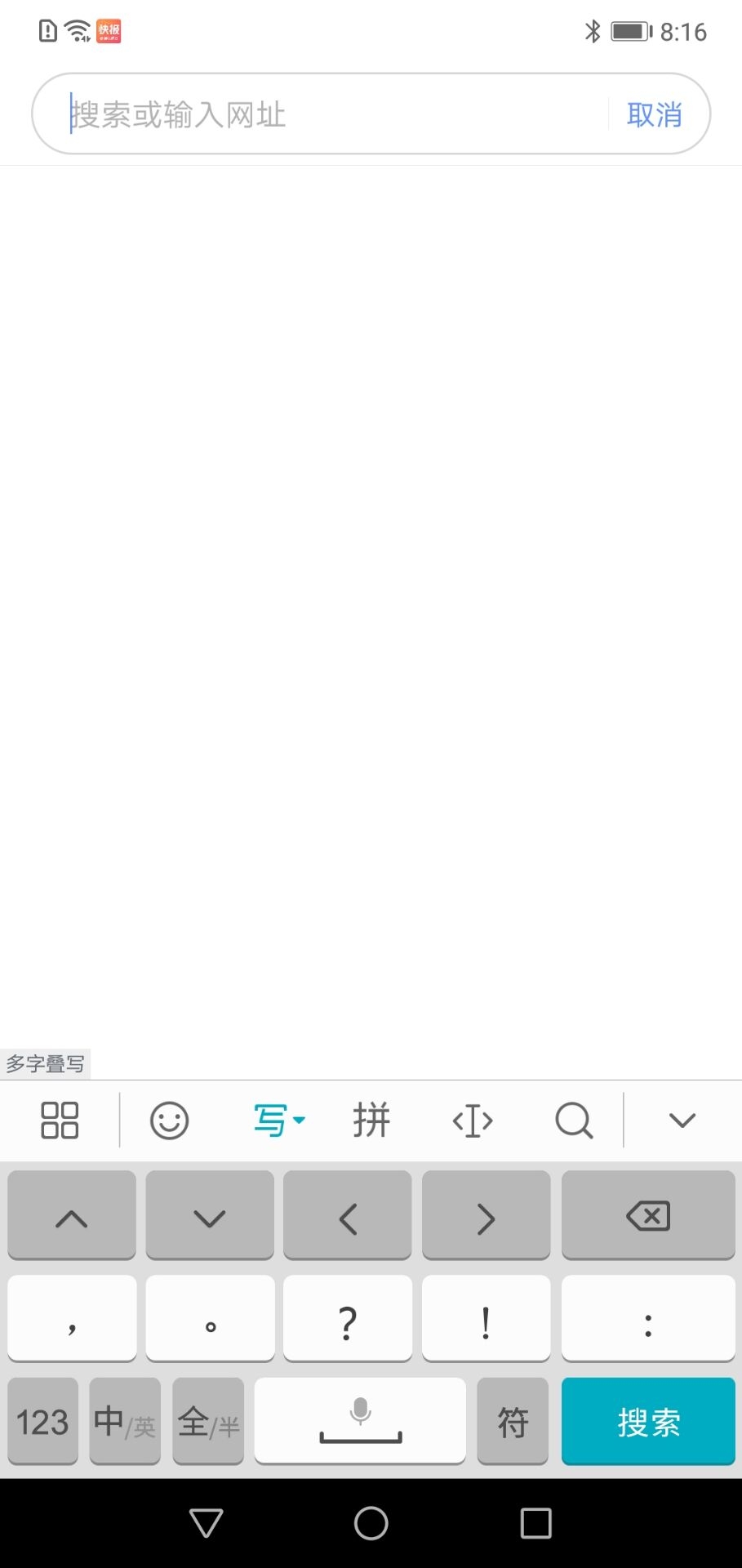This screenshot has height=1568, width=742.
Task: Open the cursor positioning tool
Action: [x=473, y=1120]
